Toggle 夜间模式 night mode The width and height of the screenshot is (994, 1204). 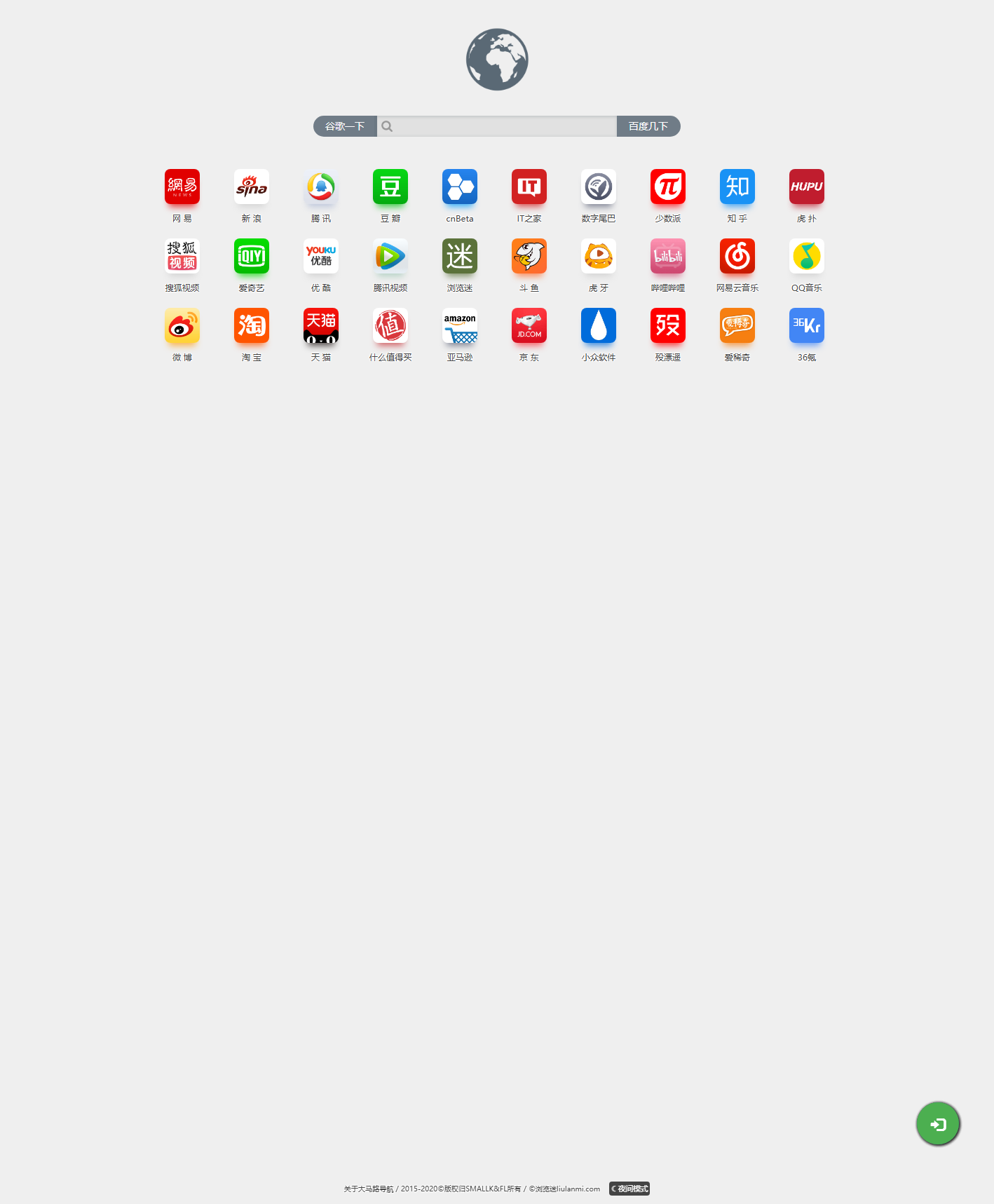(x=628, y=1189)
